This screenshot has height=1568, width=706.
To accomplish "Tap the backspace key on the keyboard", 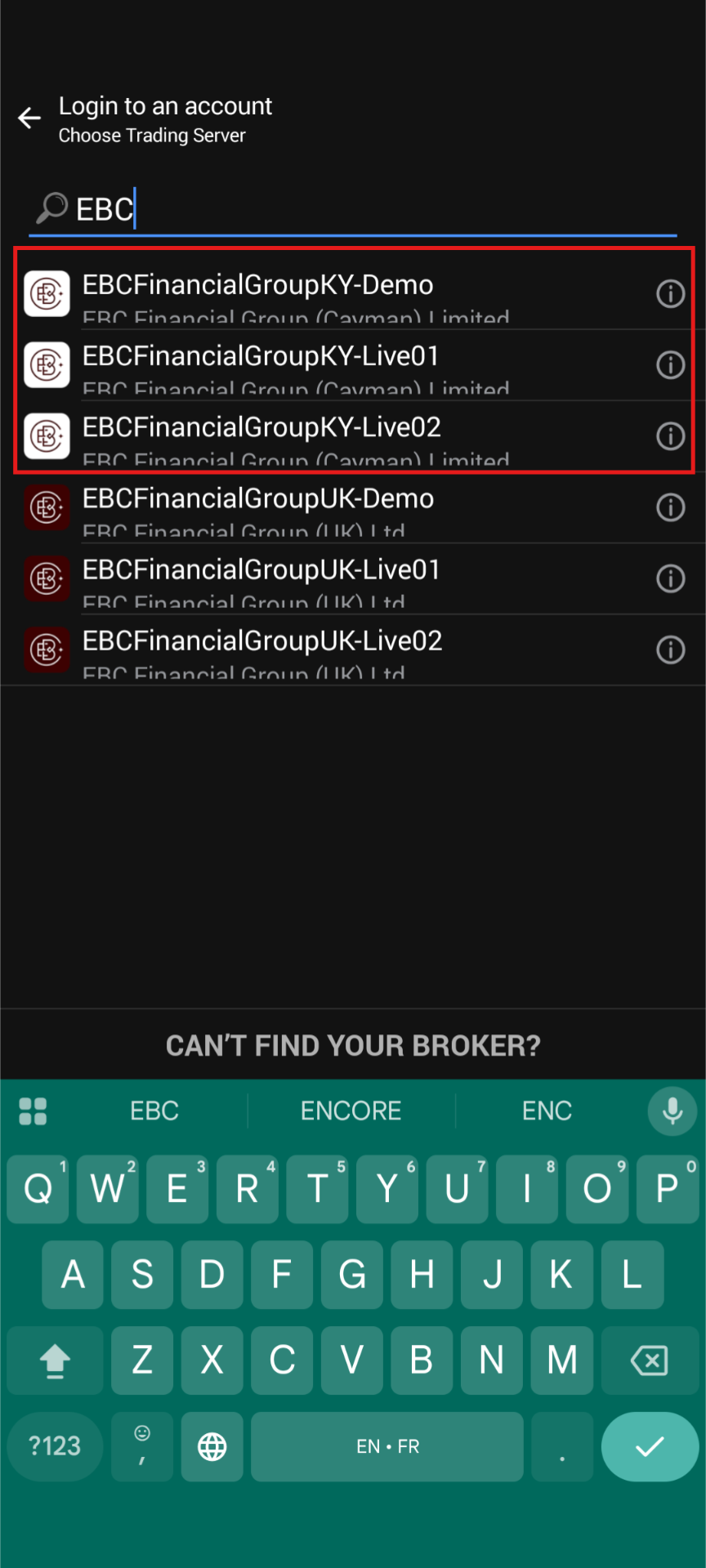I will coord(649,1360).
